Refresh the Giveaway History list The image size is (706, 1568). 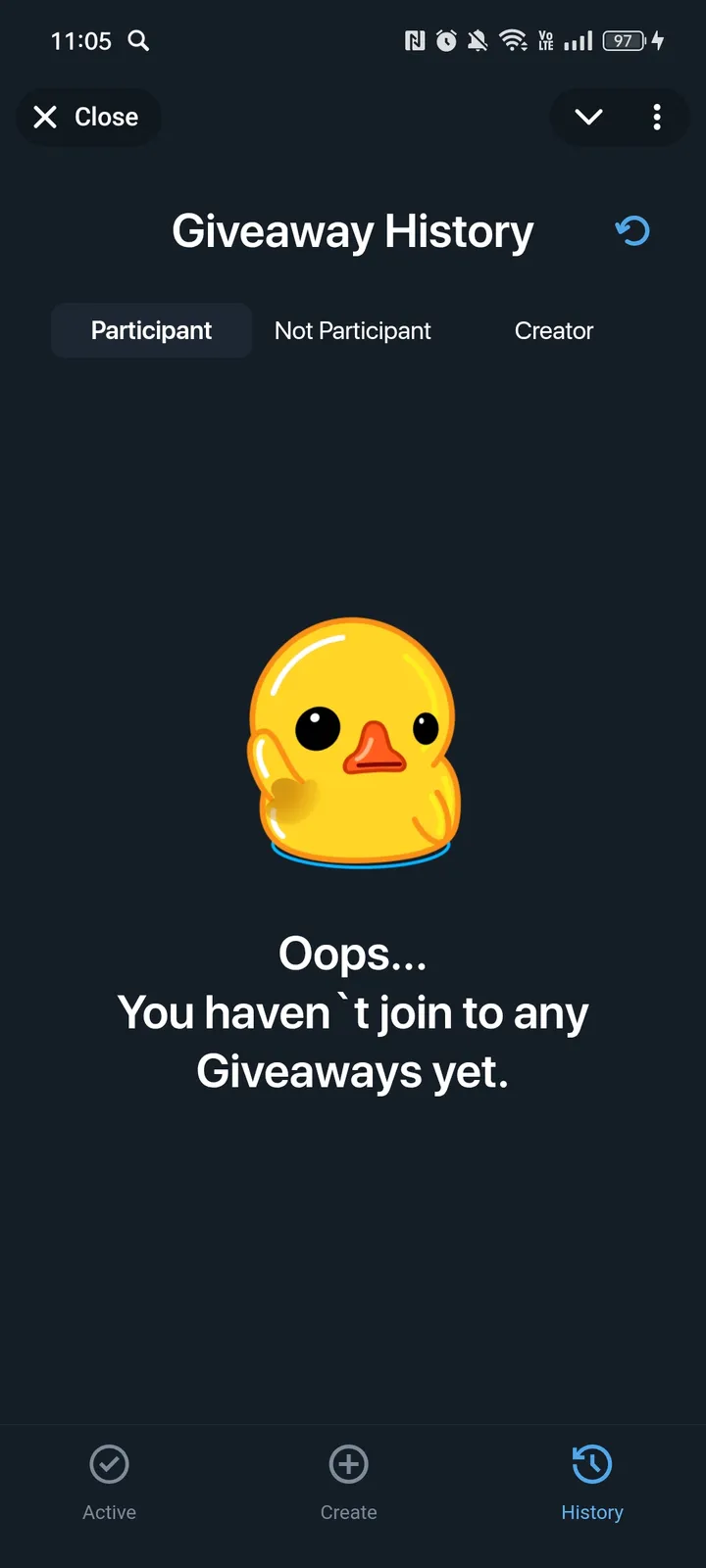[632, 231]
